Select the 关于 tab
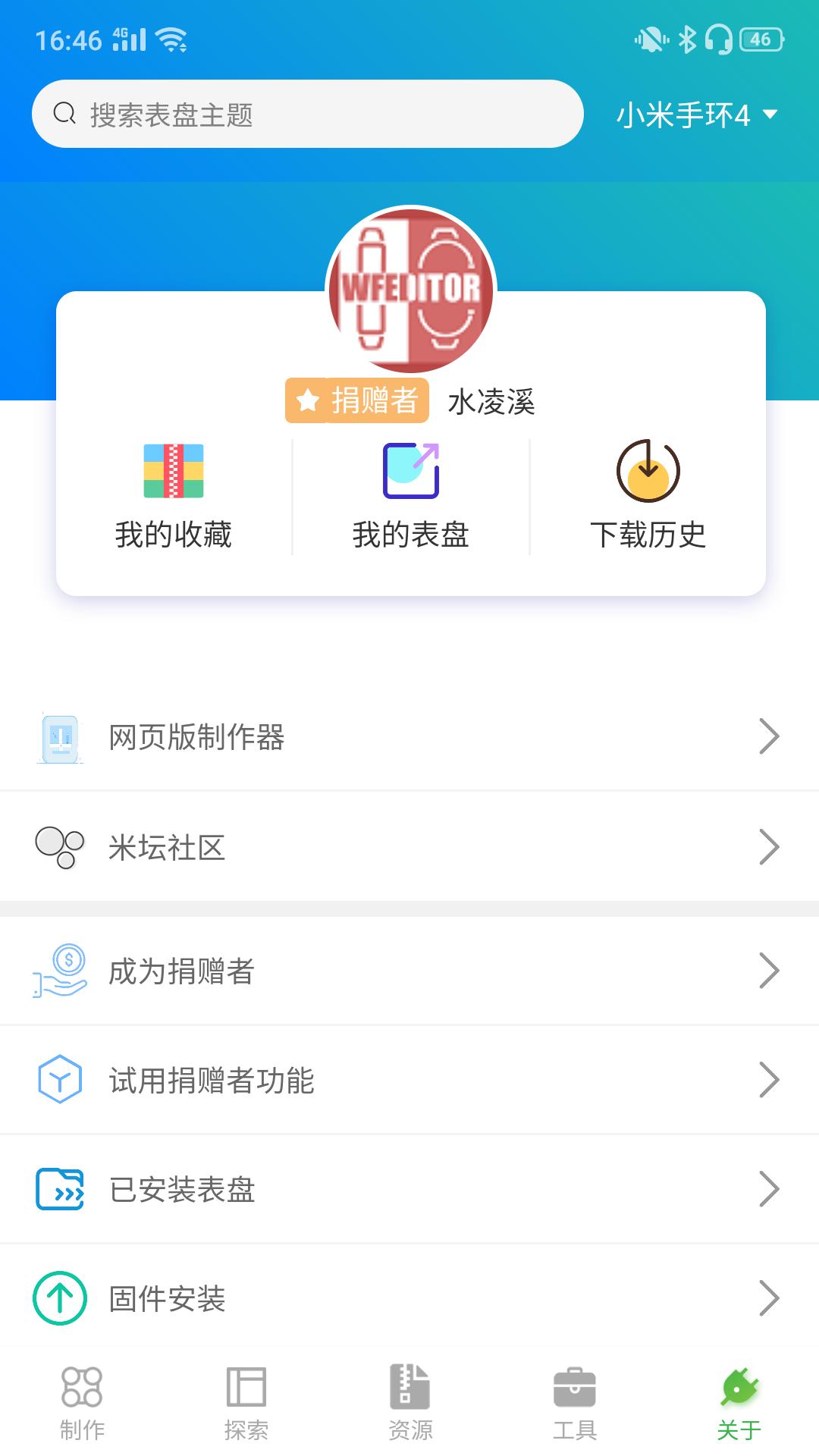 739,1404
